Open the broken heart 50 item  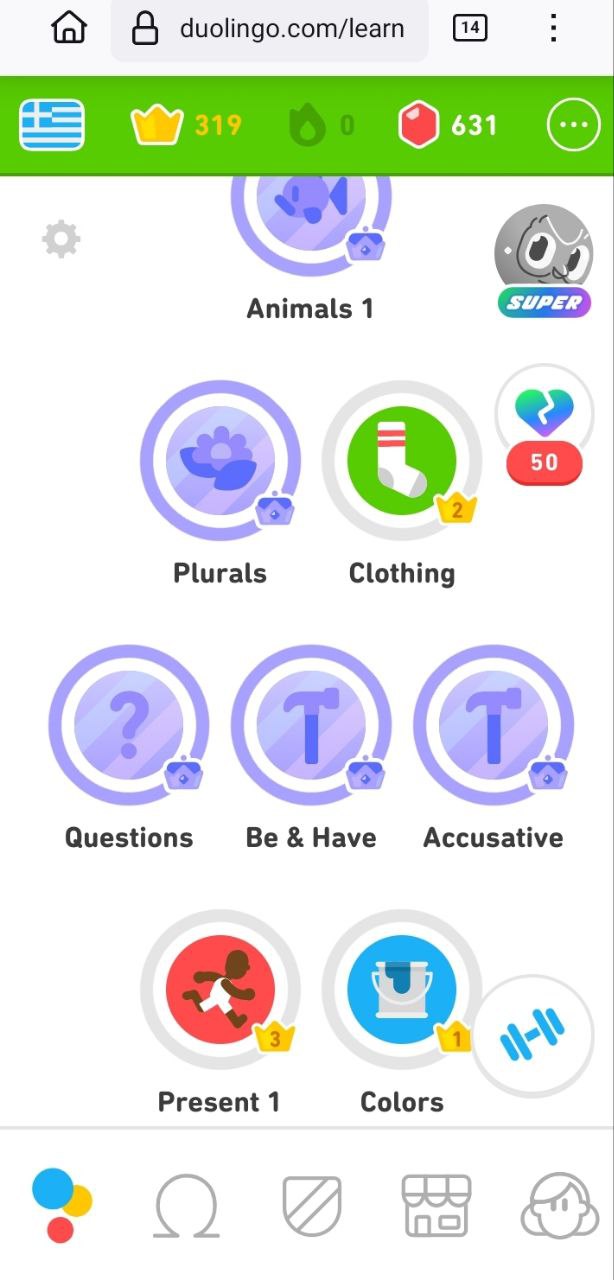543,425
